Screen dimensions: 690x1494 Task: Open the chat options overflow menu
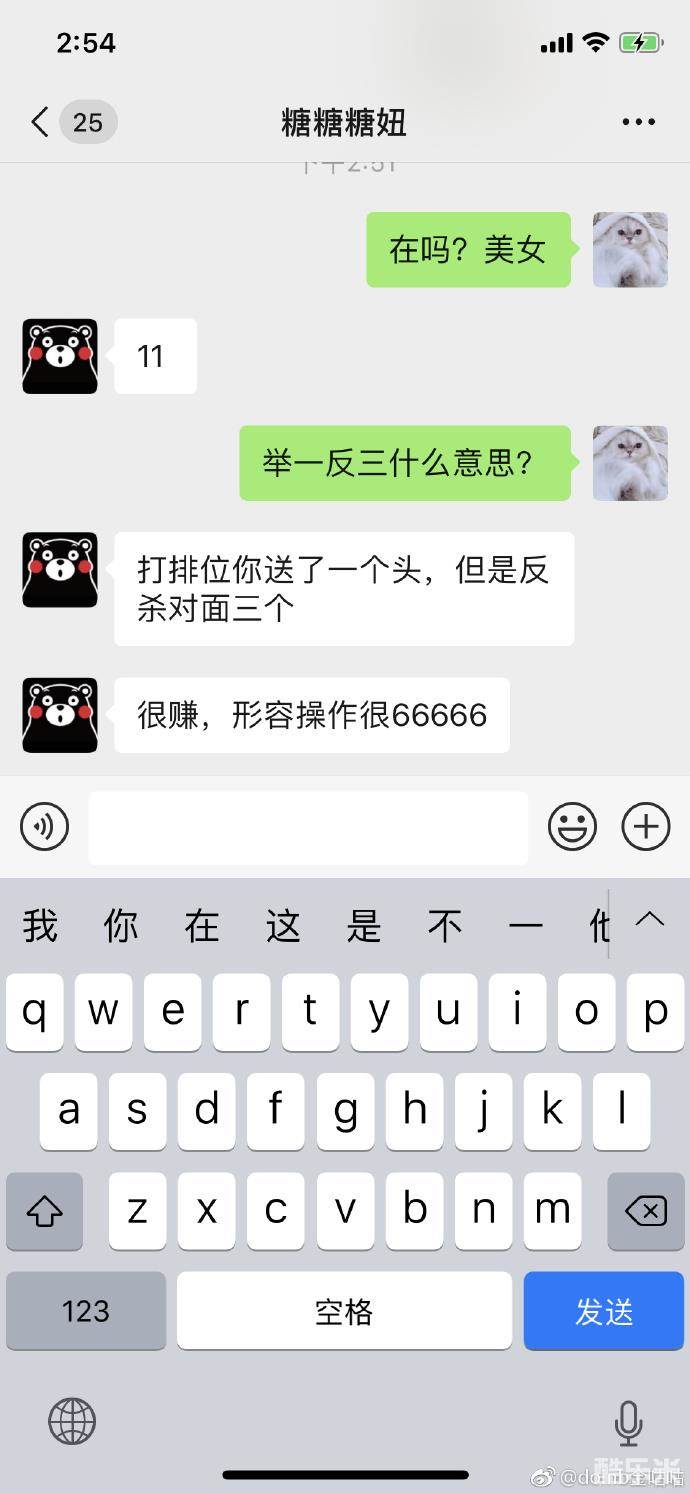pyautogui.click(x=638, y=123)
